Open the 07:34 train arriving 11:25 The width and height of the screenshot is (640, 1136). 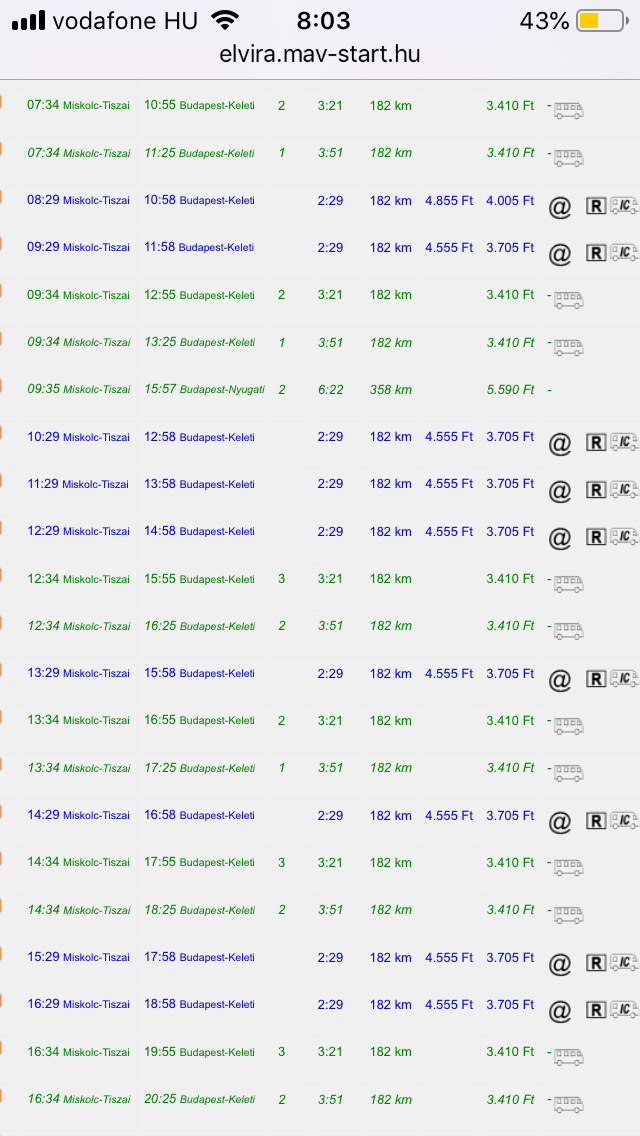point(78,154)
